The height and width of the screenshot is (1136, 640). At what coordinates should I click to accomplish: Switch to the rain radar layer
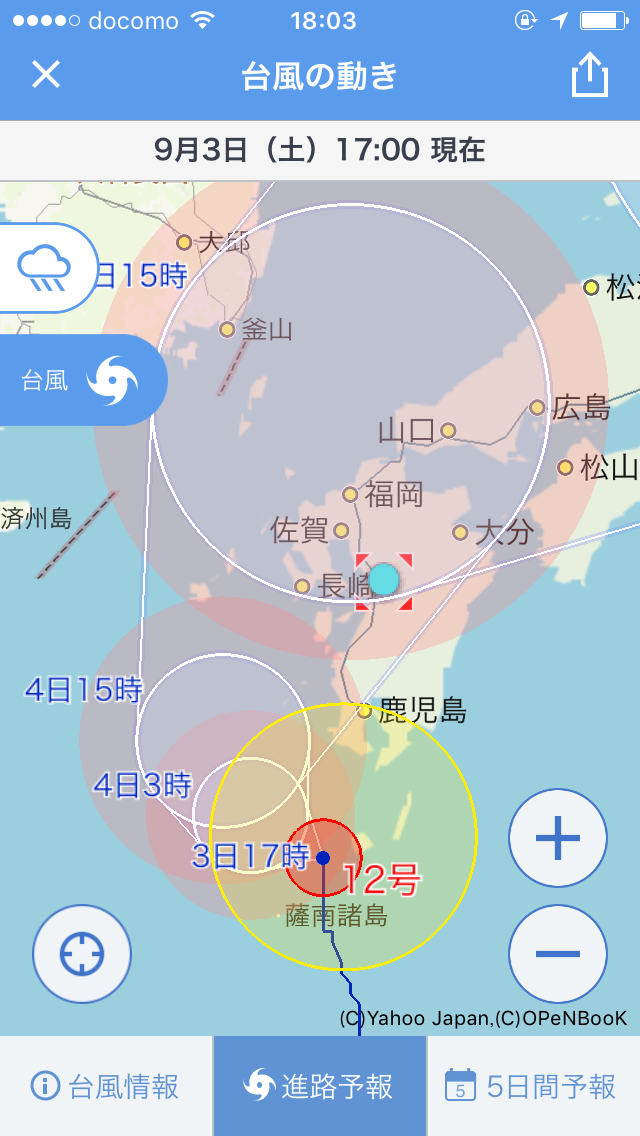[45, 268]
